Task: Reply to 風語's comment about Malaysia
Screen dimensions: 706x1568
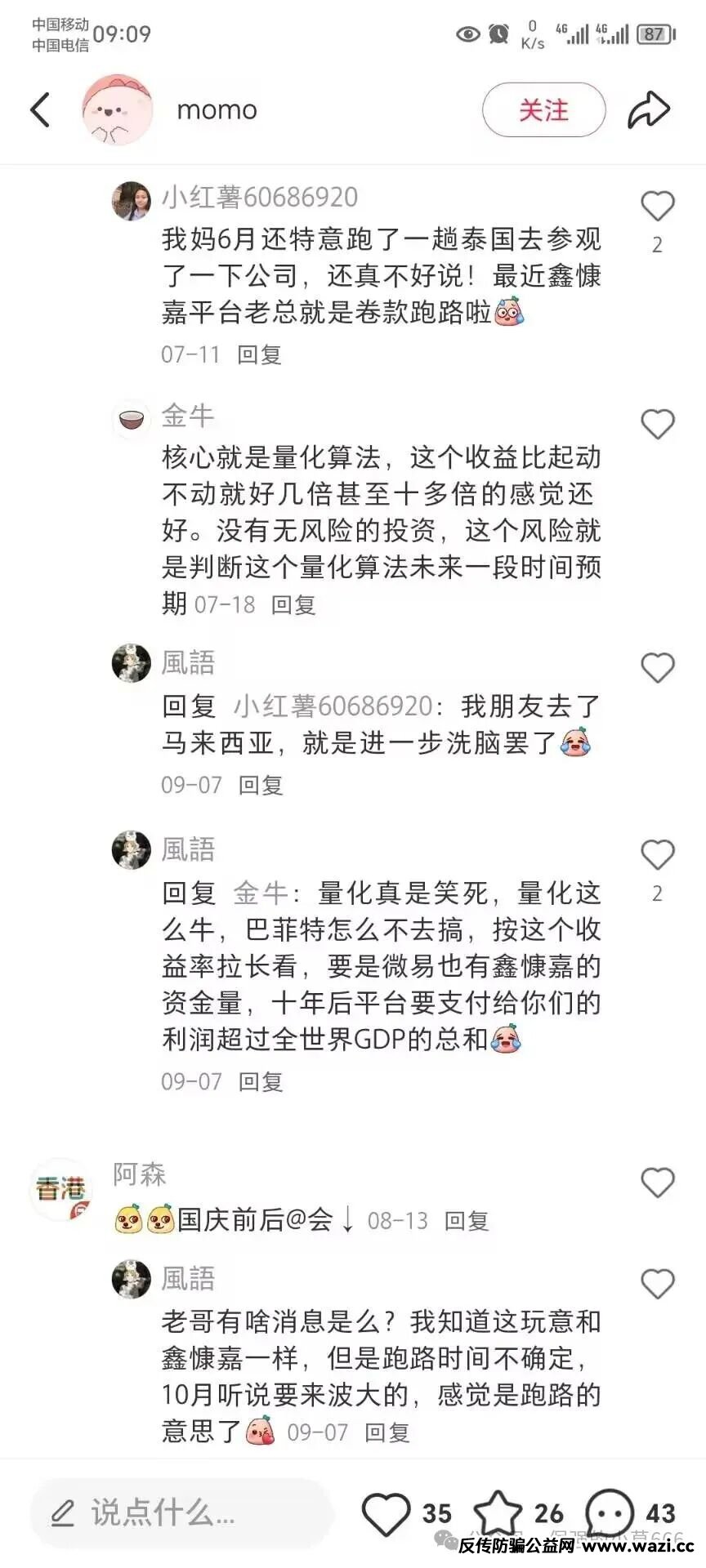Action: (261, 785)
